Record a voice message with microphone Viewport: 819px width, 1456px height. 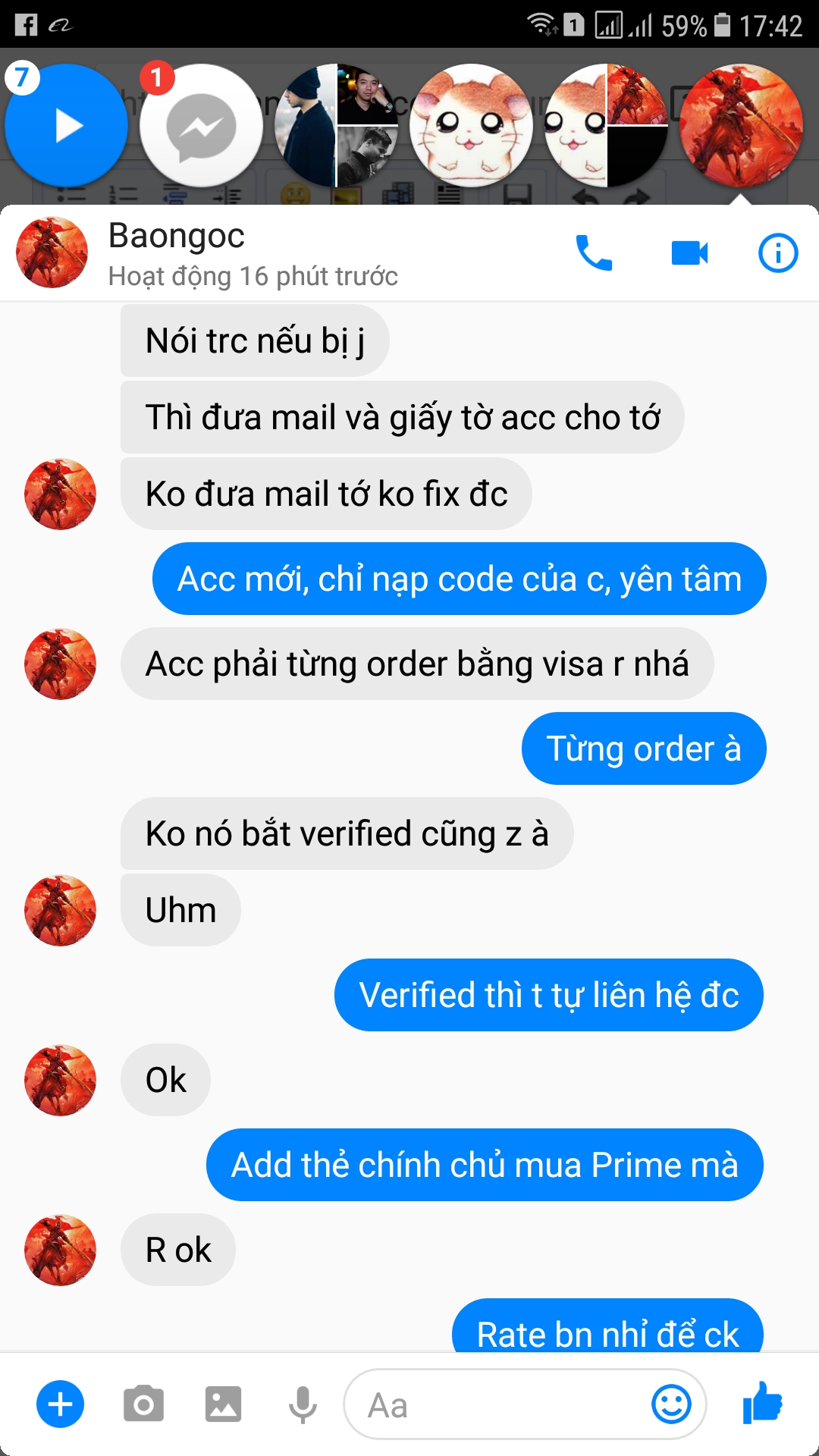click(x=303, y=1404)
